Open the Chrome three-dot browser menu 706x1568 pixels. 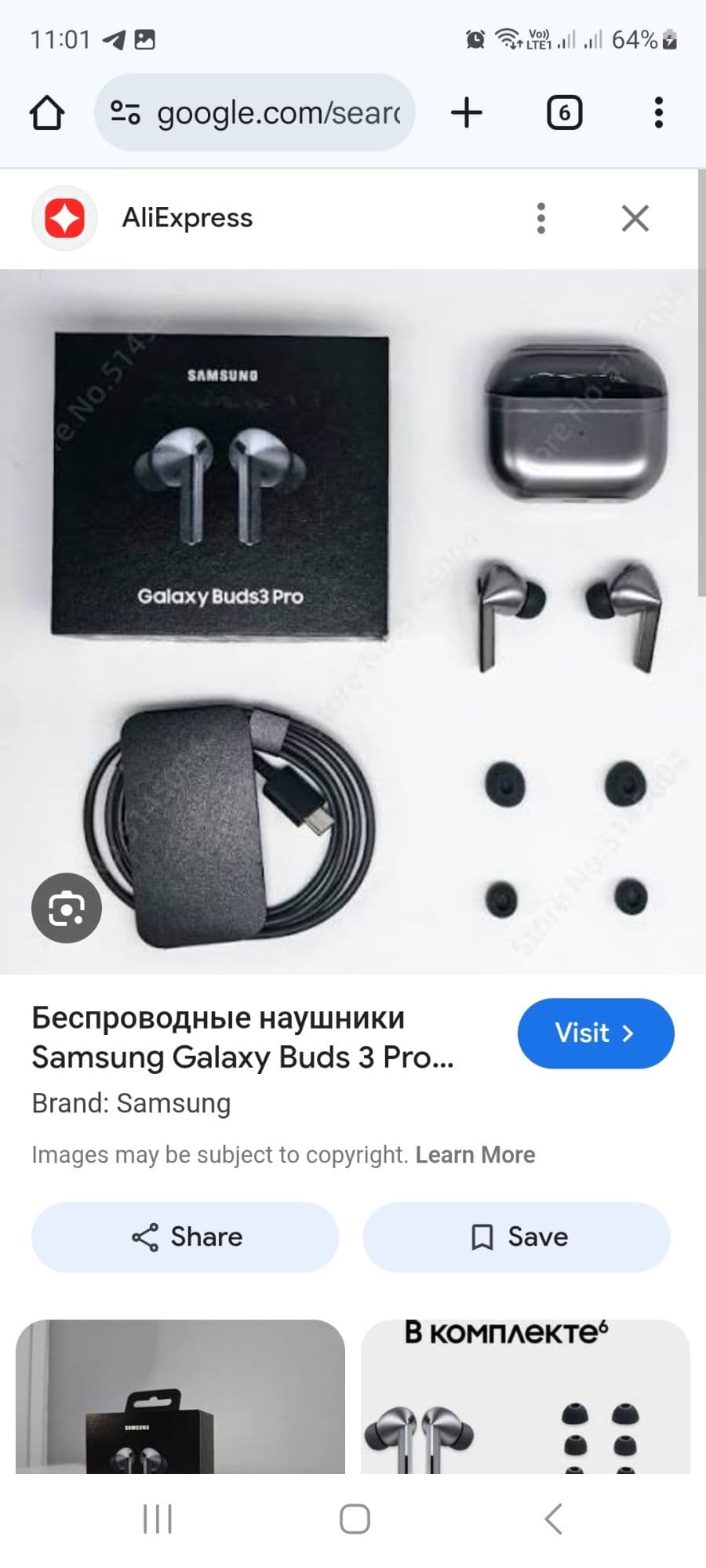tap(658, 111)
